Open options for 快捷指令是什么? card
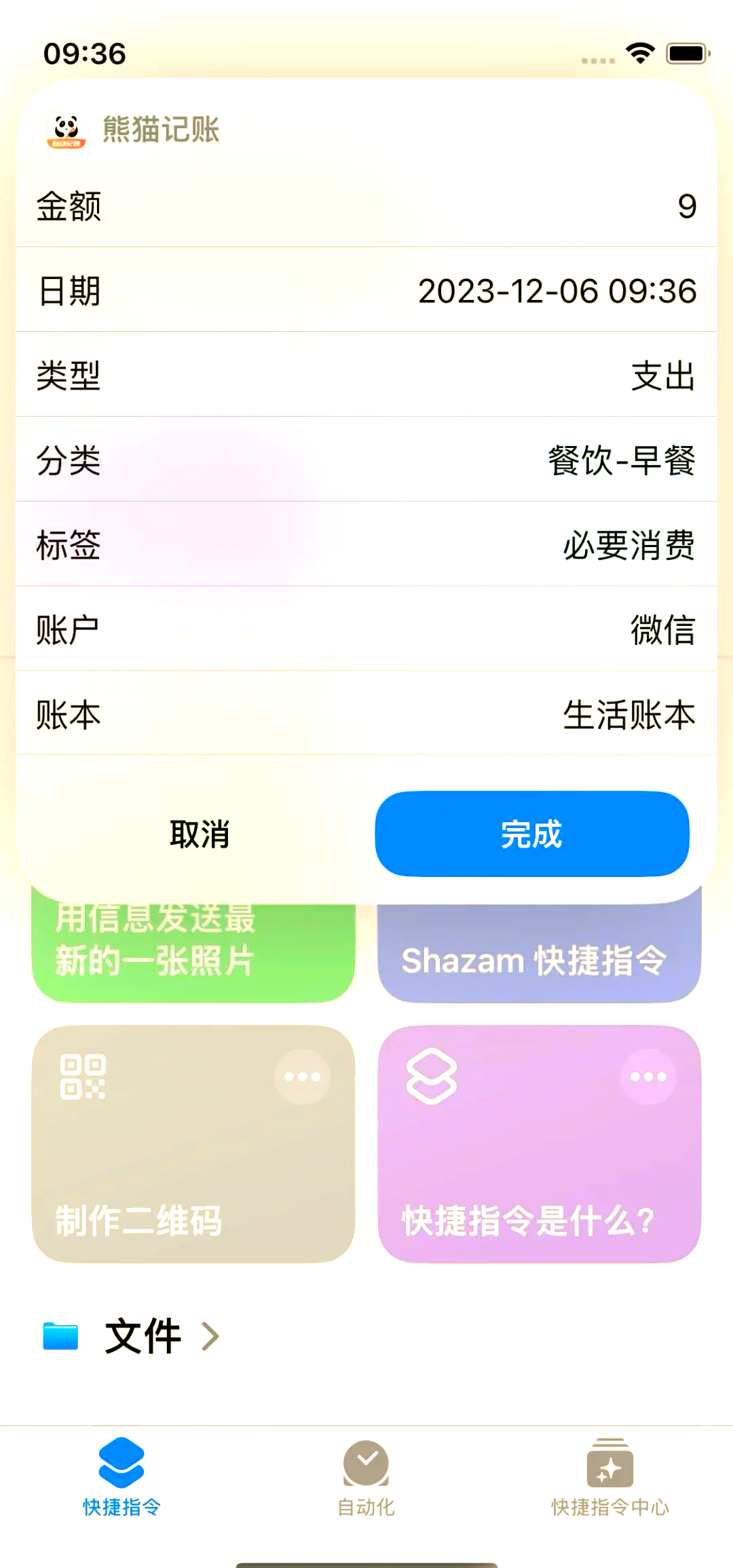 point(648,1077)
